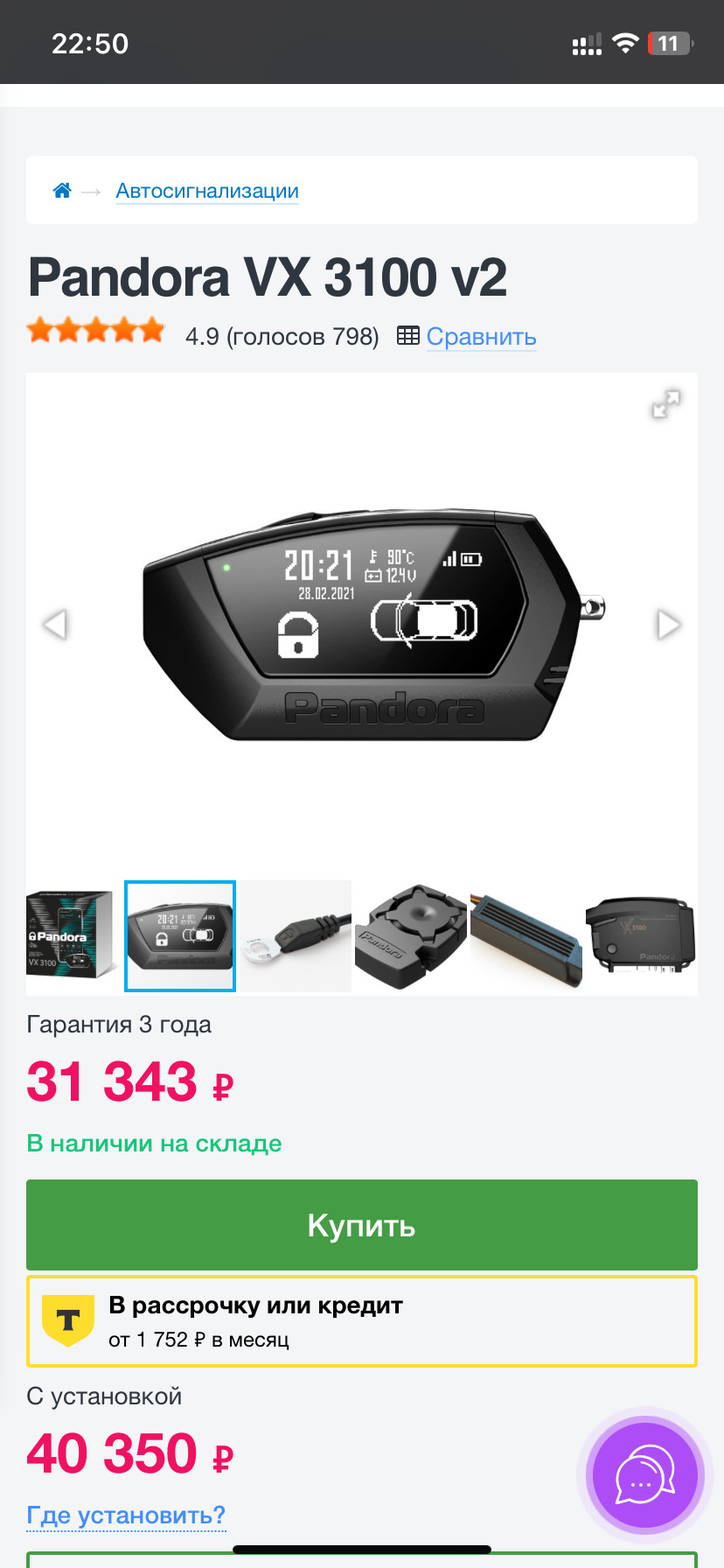Expand the product image fullscreen
This screenshot has width=724, height=1568.
666,403
